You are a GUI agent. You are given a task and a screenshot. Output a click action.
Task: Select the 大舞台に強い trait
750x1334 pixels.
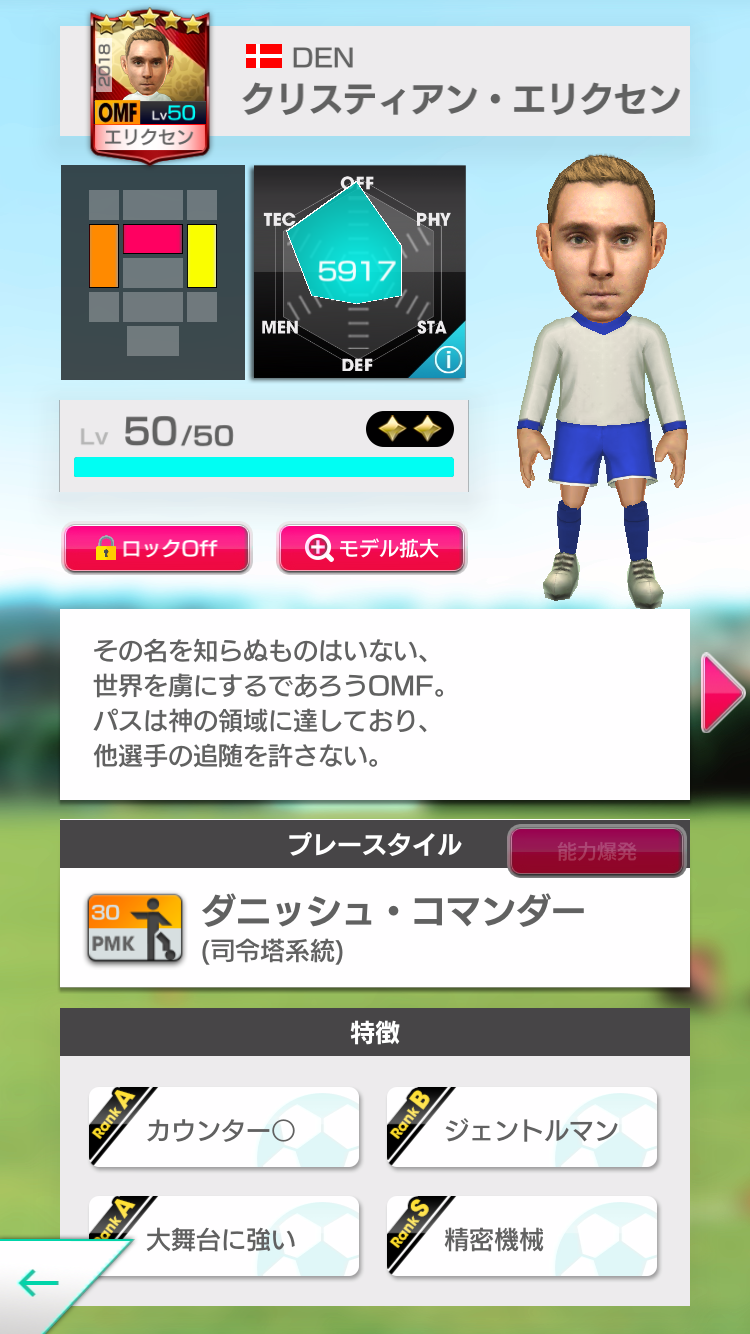click(x=225, y=1236)
